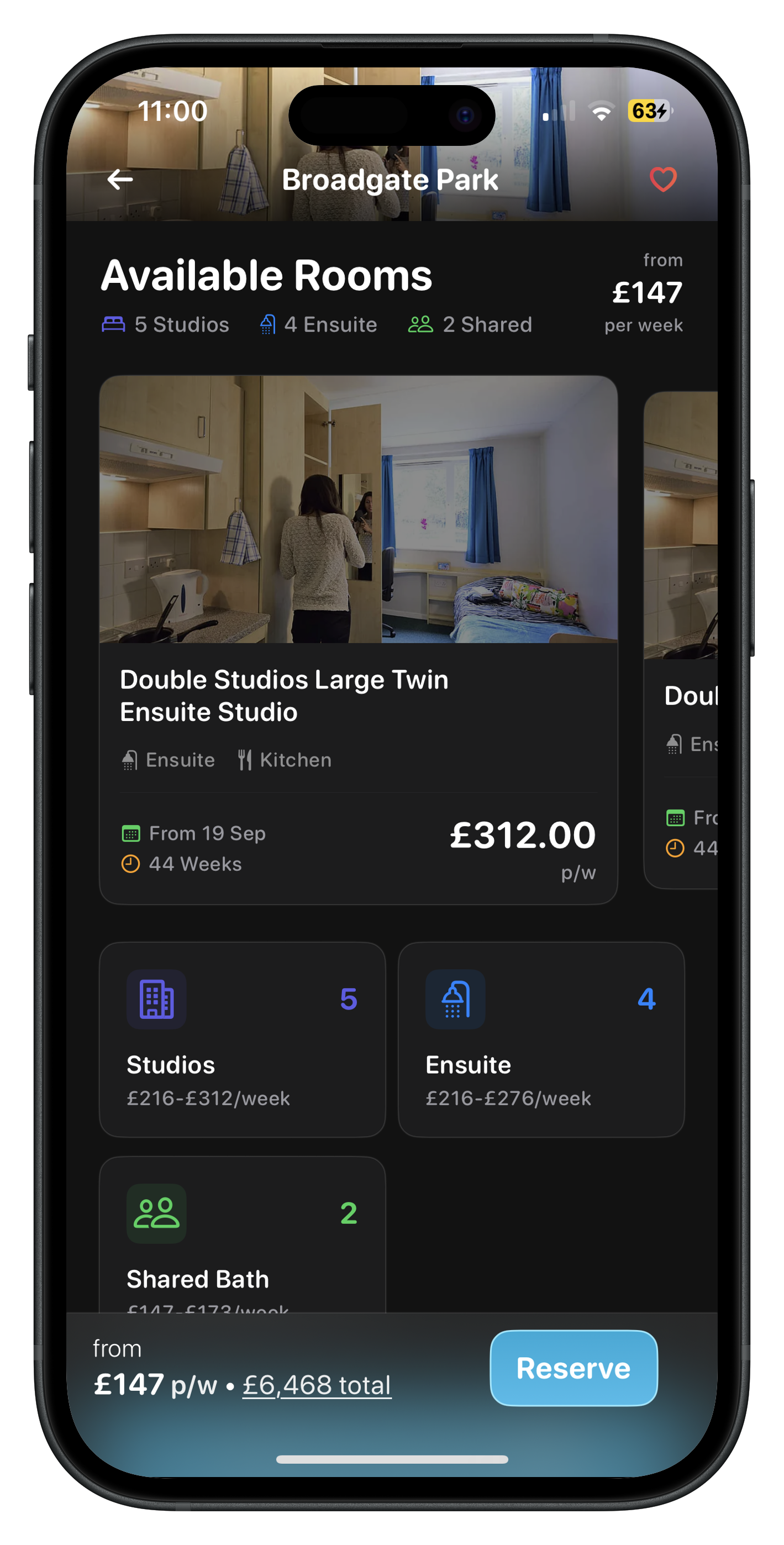Open the partially visible second room card
Image resolution: width=784 pixels, height=1545 pixels.
[681, 639]
